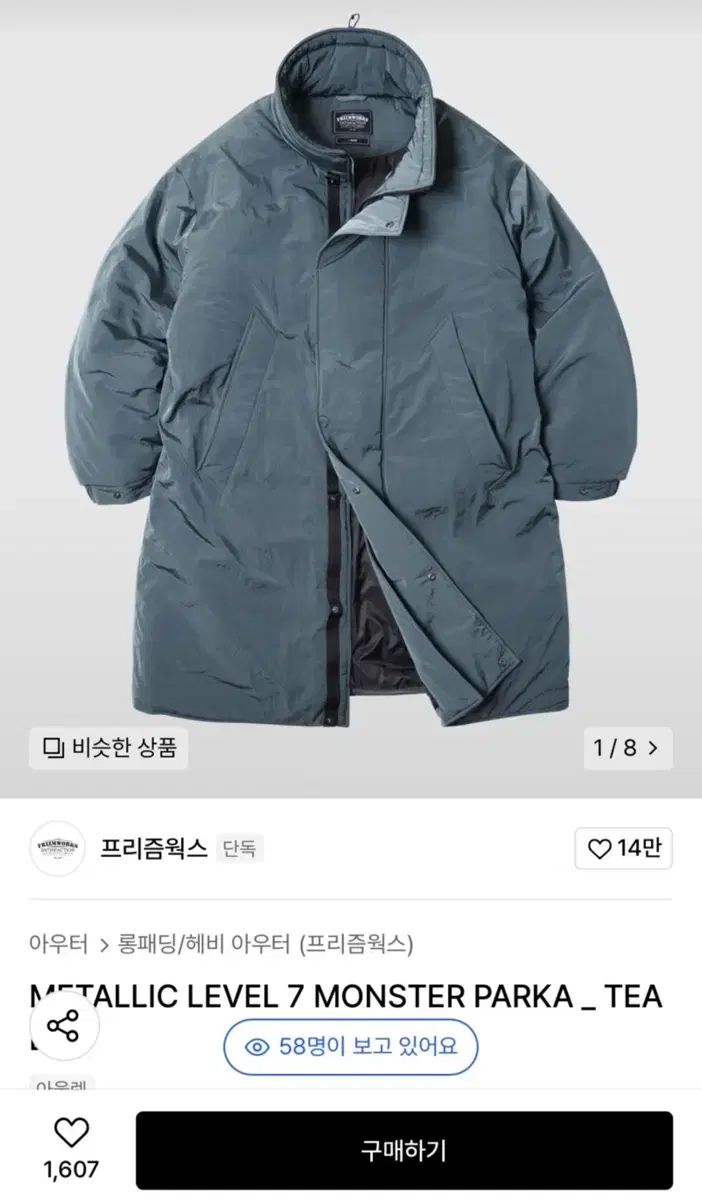Like the 프리즘웍스 brand (14만)
The width and height of the screenshot is (702, 1200).
point(624,849)
